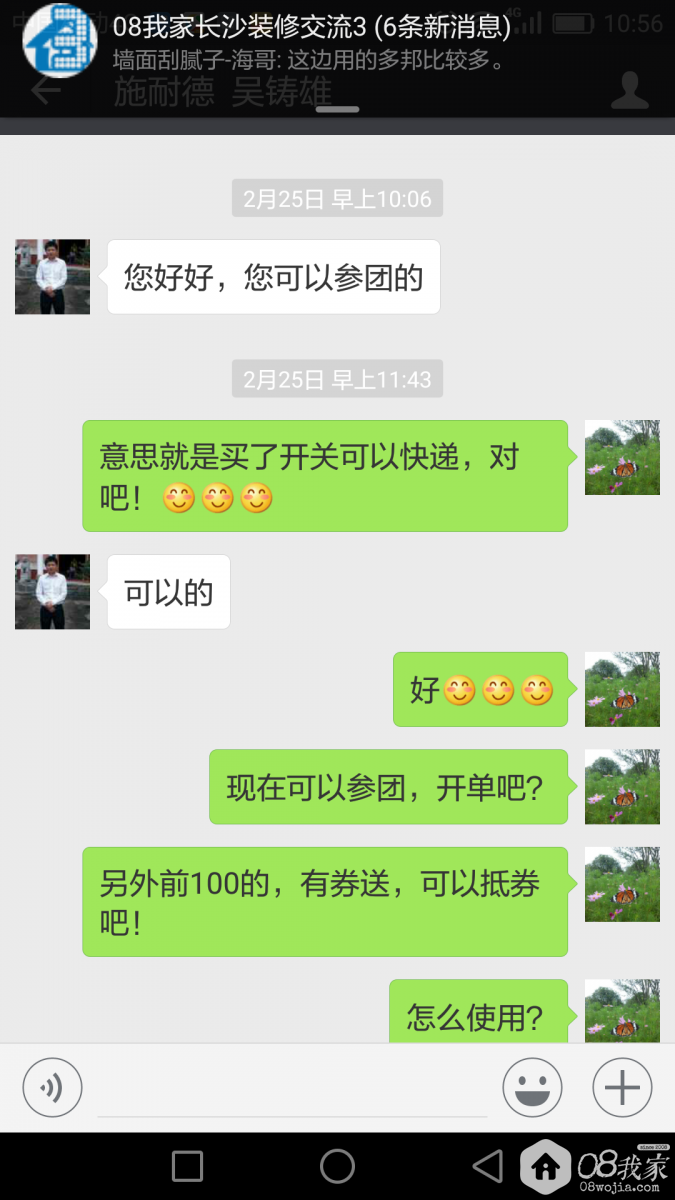Screen dimensions: 675x1200
Task: Go to the home screen
Action: (x=337, y=1166)
